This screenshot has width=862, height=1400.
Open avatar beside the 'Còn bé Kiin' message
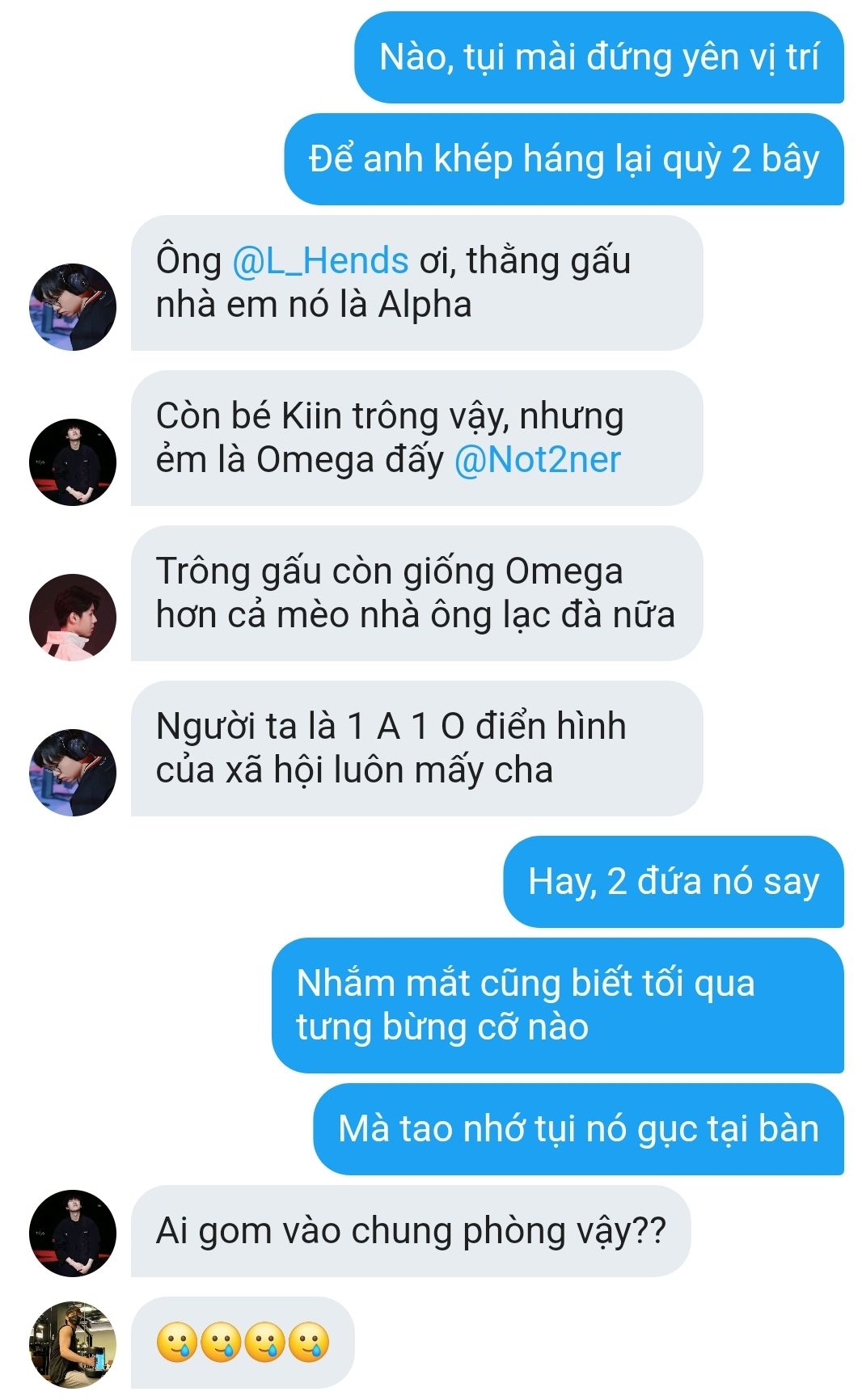coord(73,462)
